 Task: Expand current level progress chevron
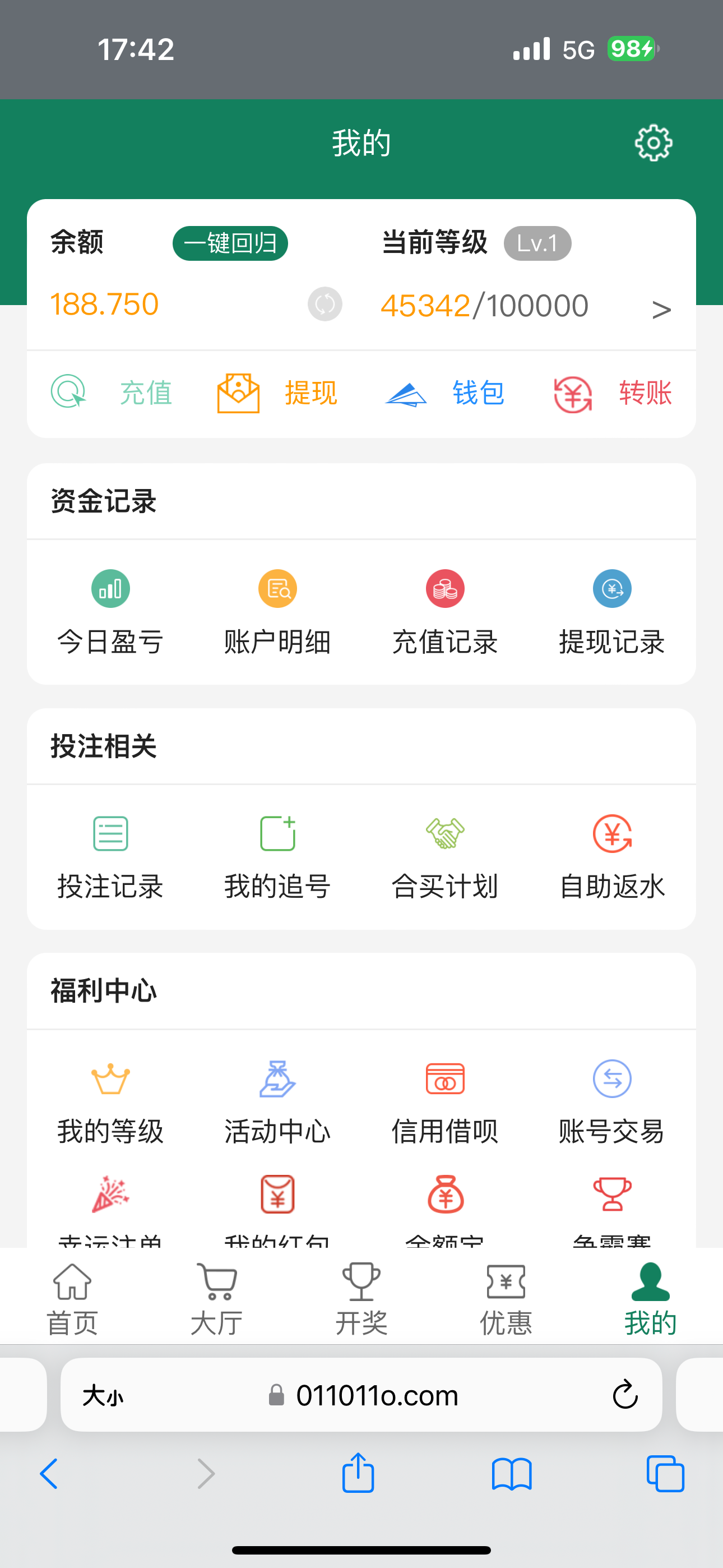point(661,309)
